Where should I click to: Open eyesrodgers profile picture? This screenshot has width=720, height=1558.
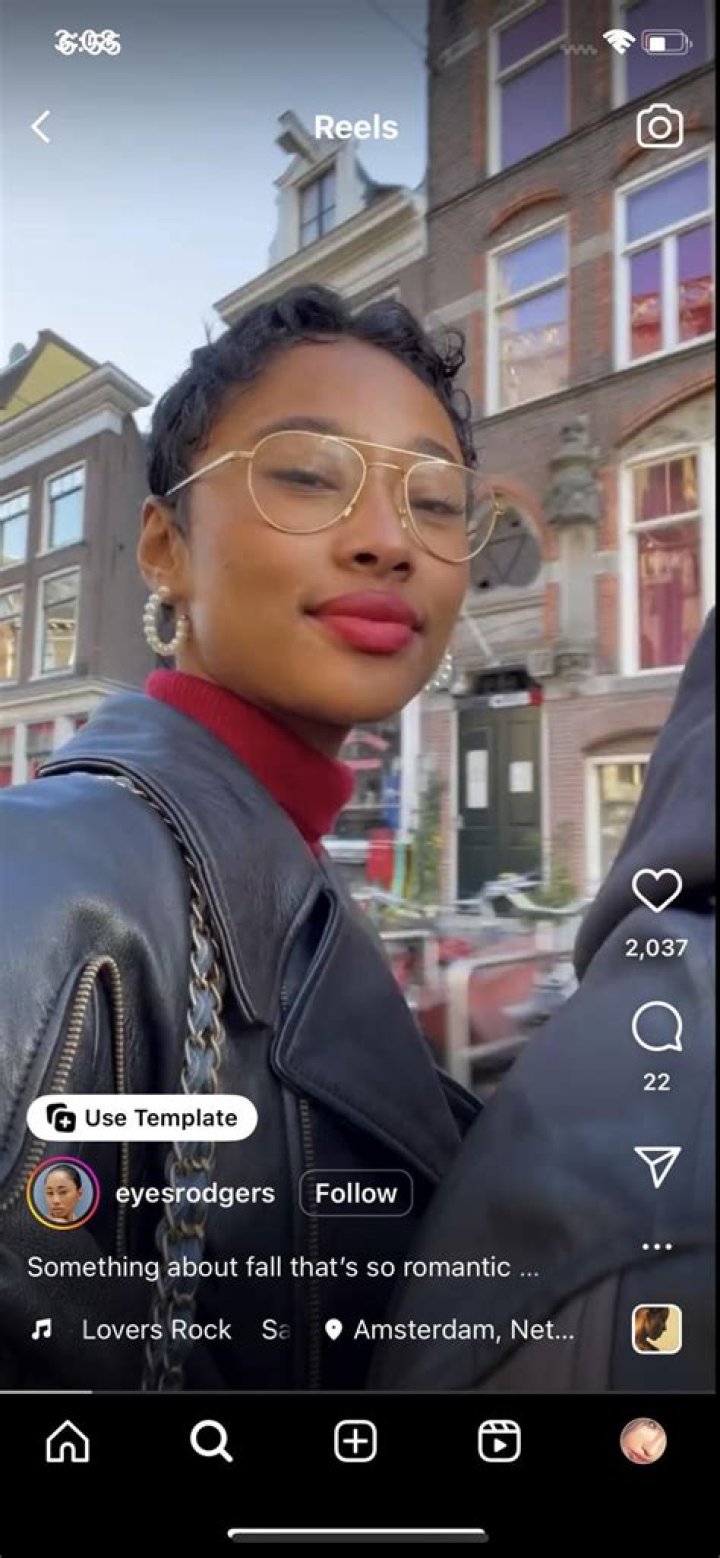point(63,1193)
